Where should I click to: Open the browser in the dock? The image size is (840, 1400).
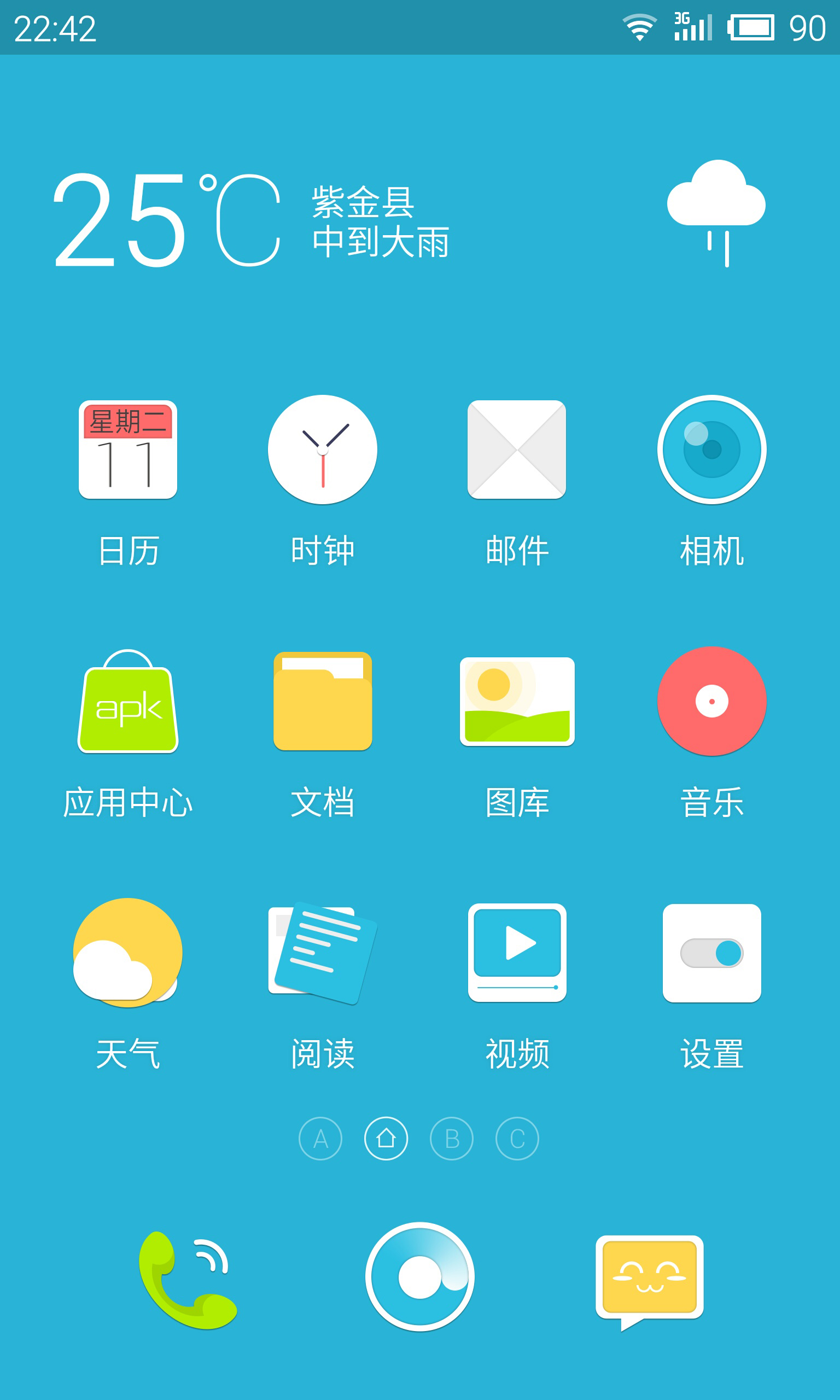(420, 1277)
